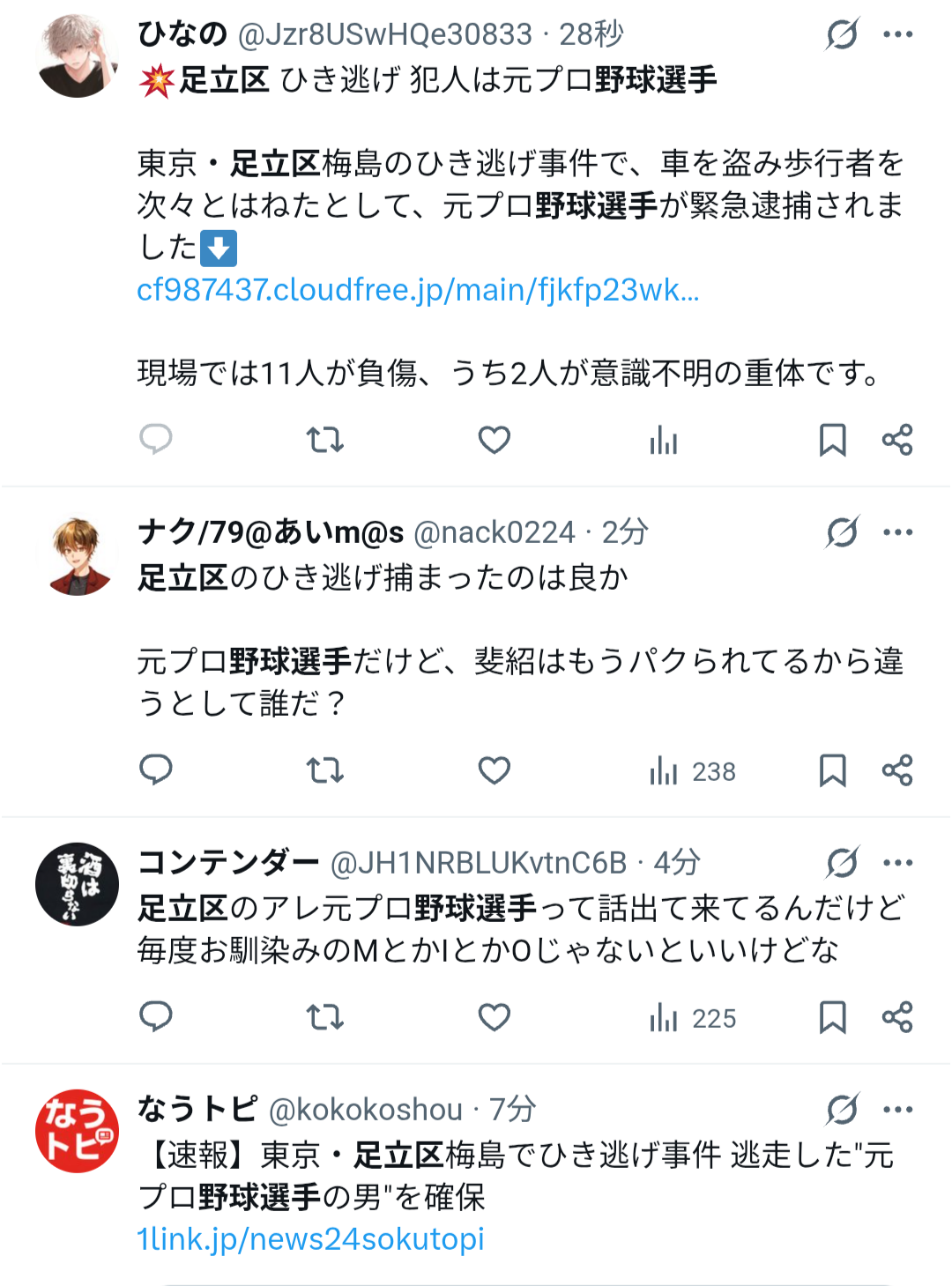Like コンテンダー's post
This screenshot has height=1286, width=952.
tap(494, 1017)
